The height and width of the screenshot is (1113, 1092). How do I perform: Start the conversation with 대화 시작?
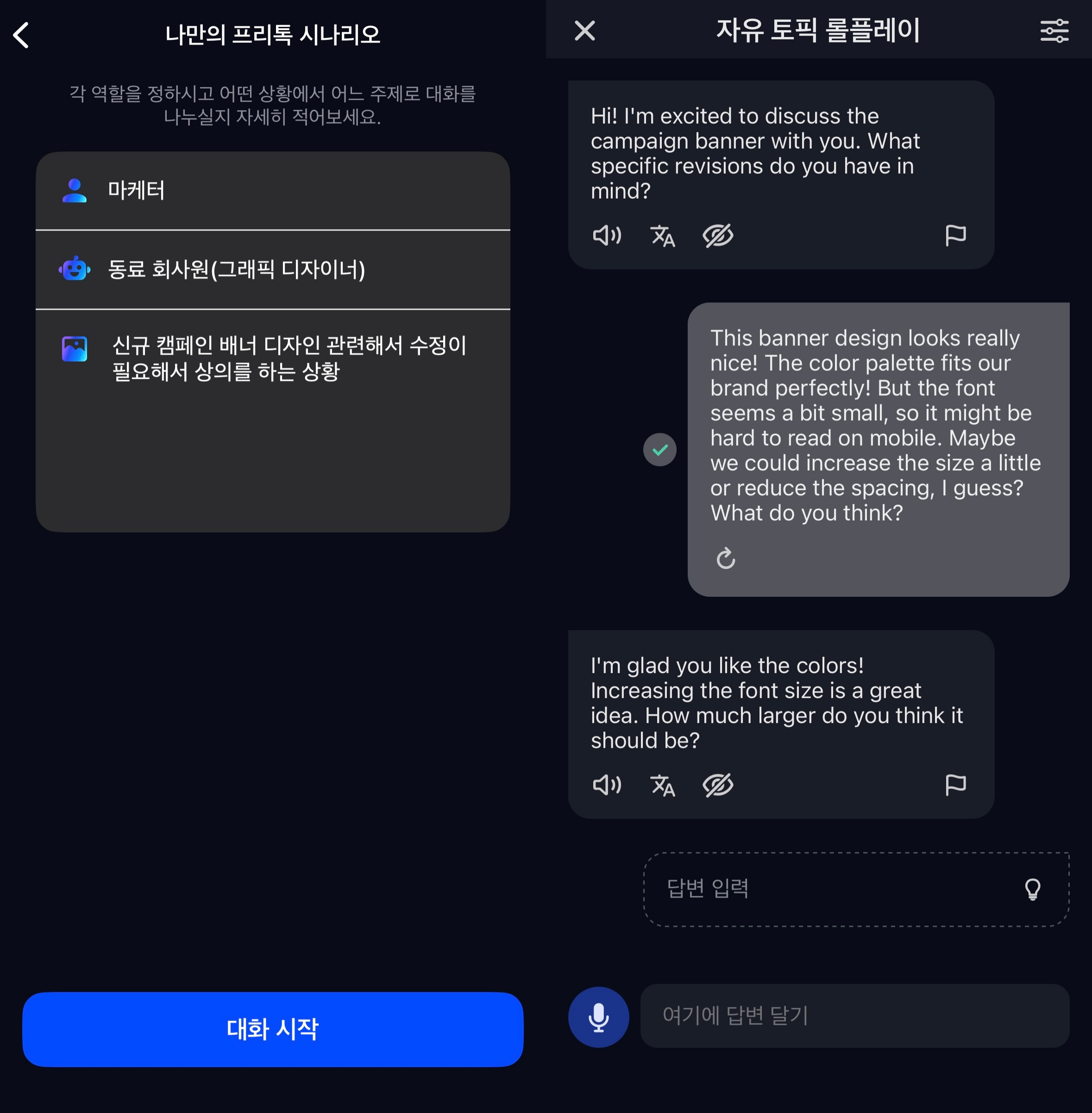(272, 1029)
